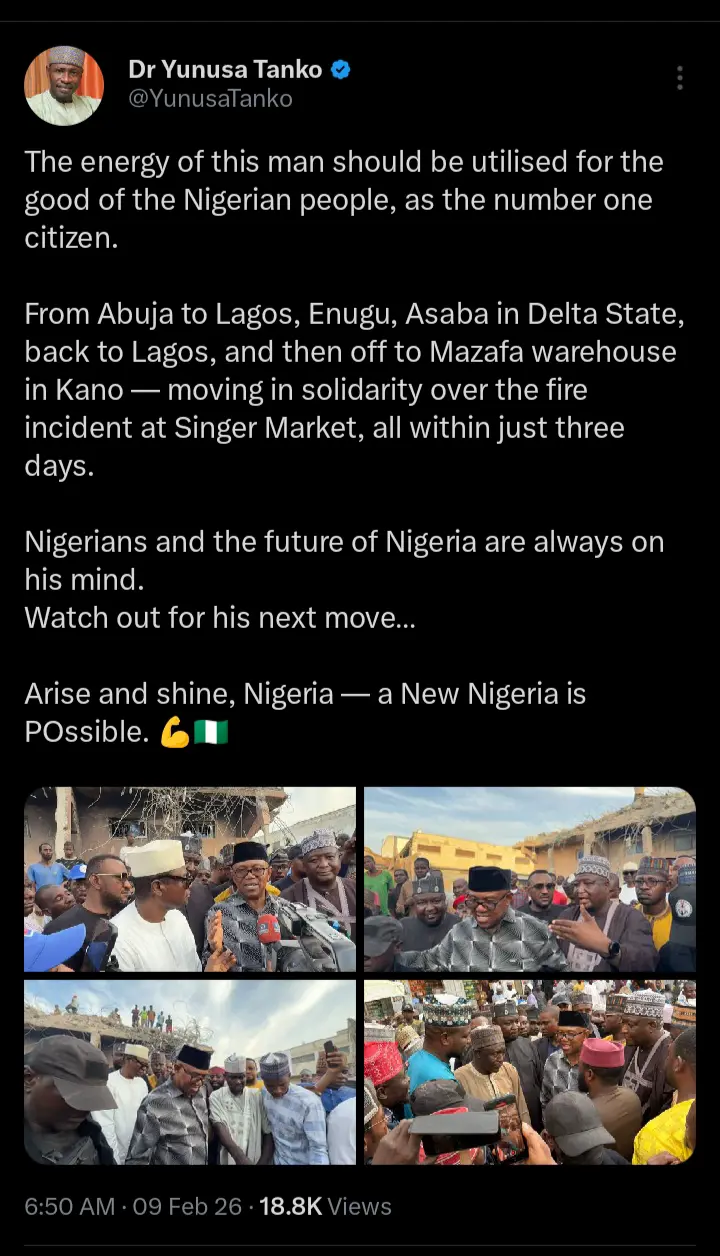Viewport: 720px width, 1256px height.
Task: Open the photo with the man in a grey cap
Action: pyautogui.click(x=190, y=1072)
